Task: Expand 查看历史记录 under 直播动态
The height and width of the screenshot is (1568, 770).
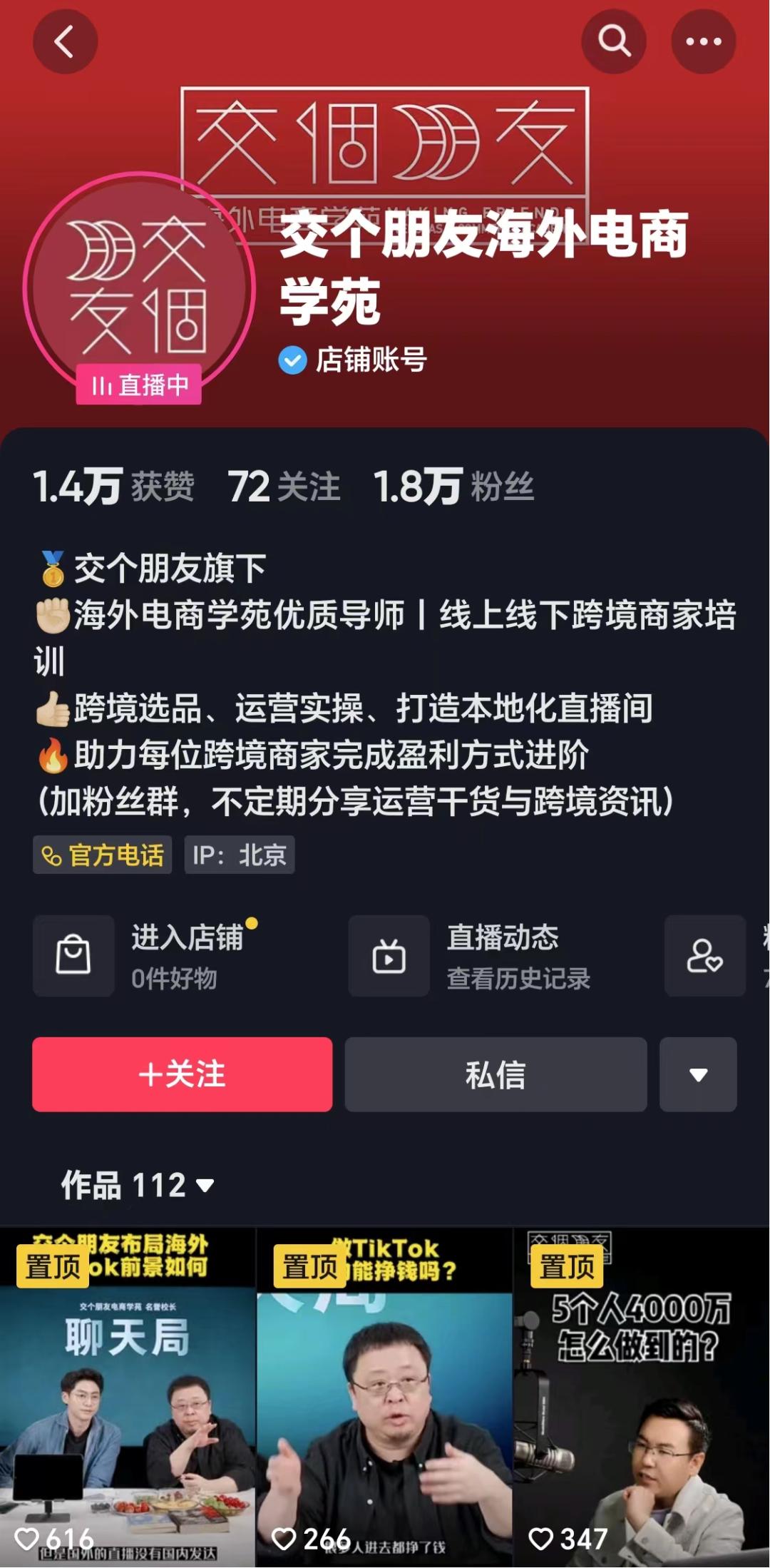Action: tap(520, 980)
